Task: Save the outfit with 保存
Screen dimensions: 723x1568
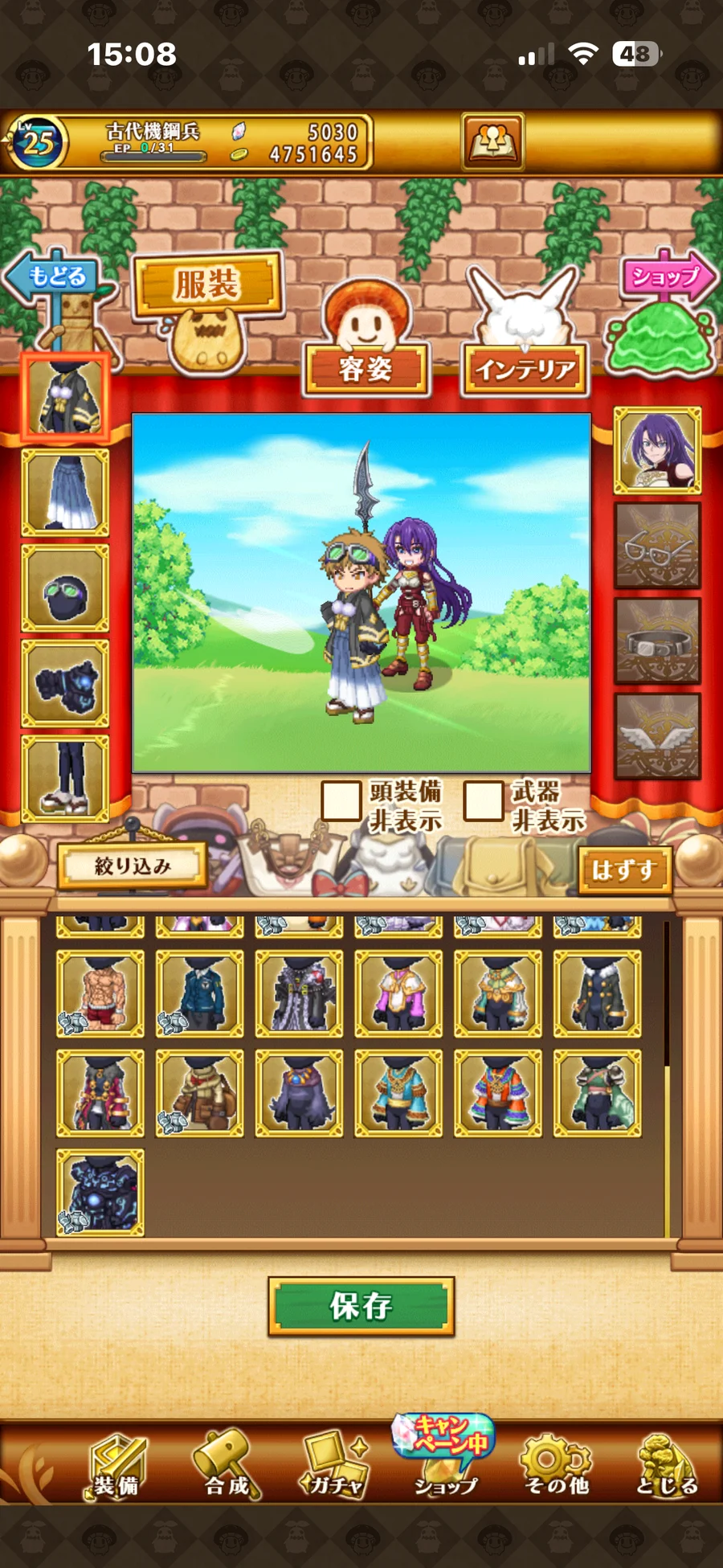Action: coord(361,1306)
